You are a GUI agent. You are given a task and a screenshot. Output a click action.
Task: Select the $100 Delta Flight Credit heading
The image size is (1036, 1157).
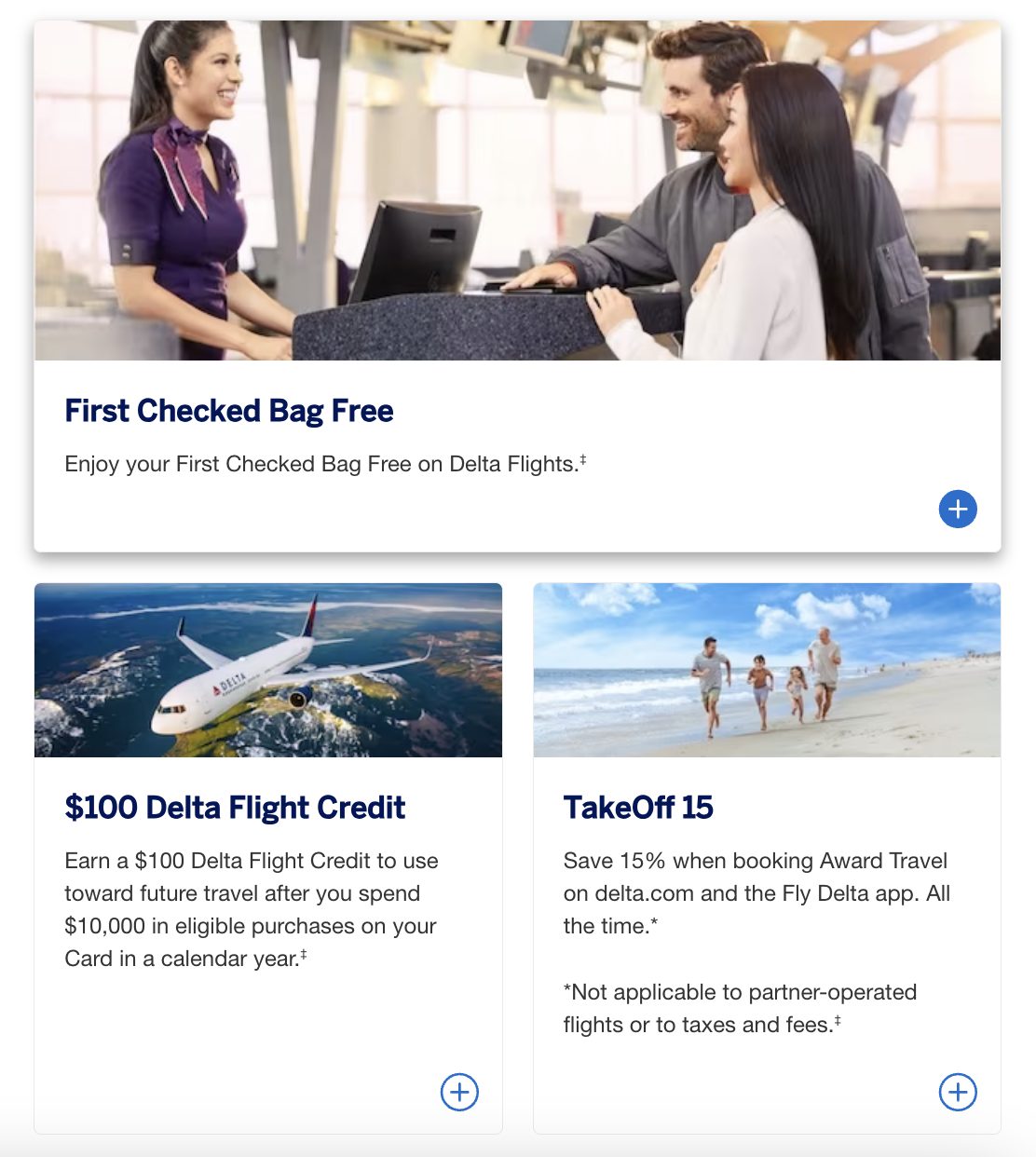[235, 808]
